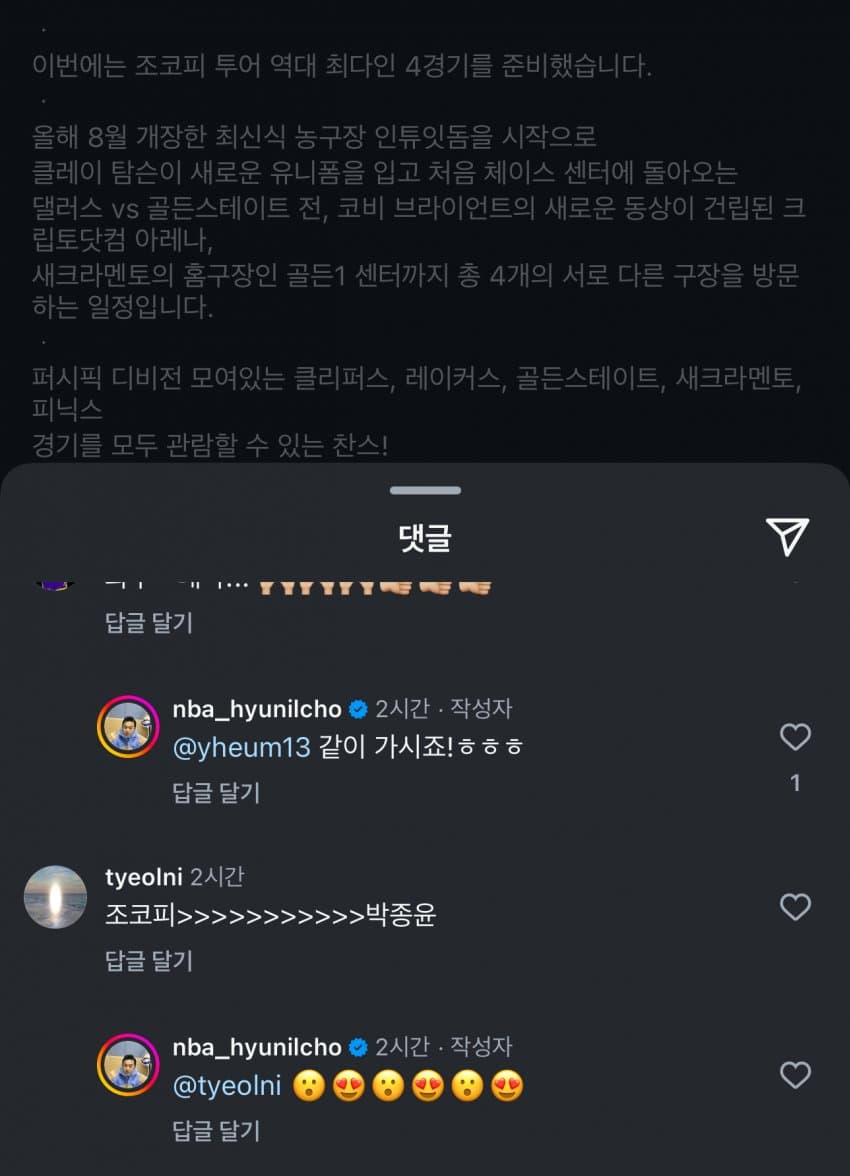Viewport: 850px width, 1176px height.
Task: Reply to nba_hyunilcho's emoji comment
Action: [216, 1130]
